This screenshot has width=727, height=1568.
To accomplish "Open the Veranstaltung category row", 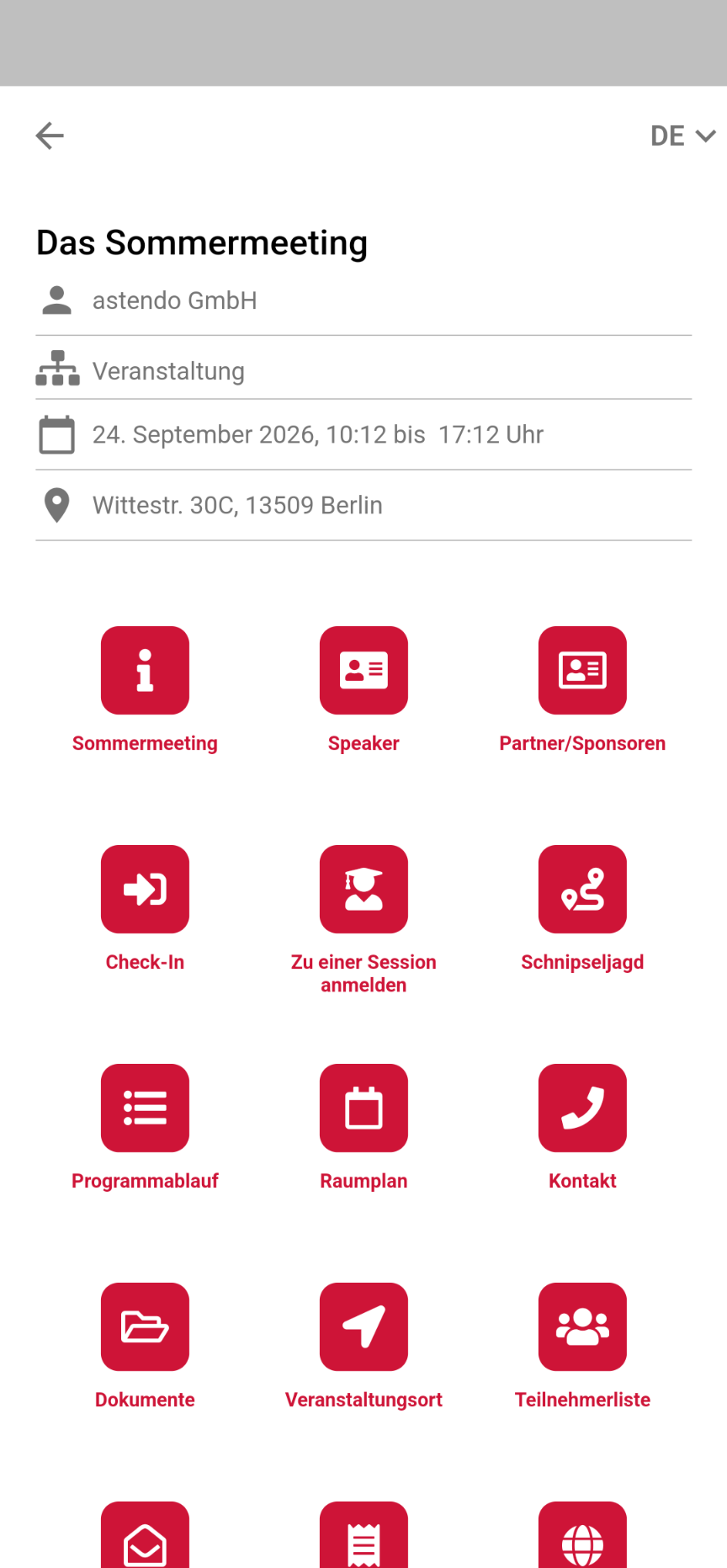I will 168,370.
